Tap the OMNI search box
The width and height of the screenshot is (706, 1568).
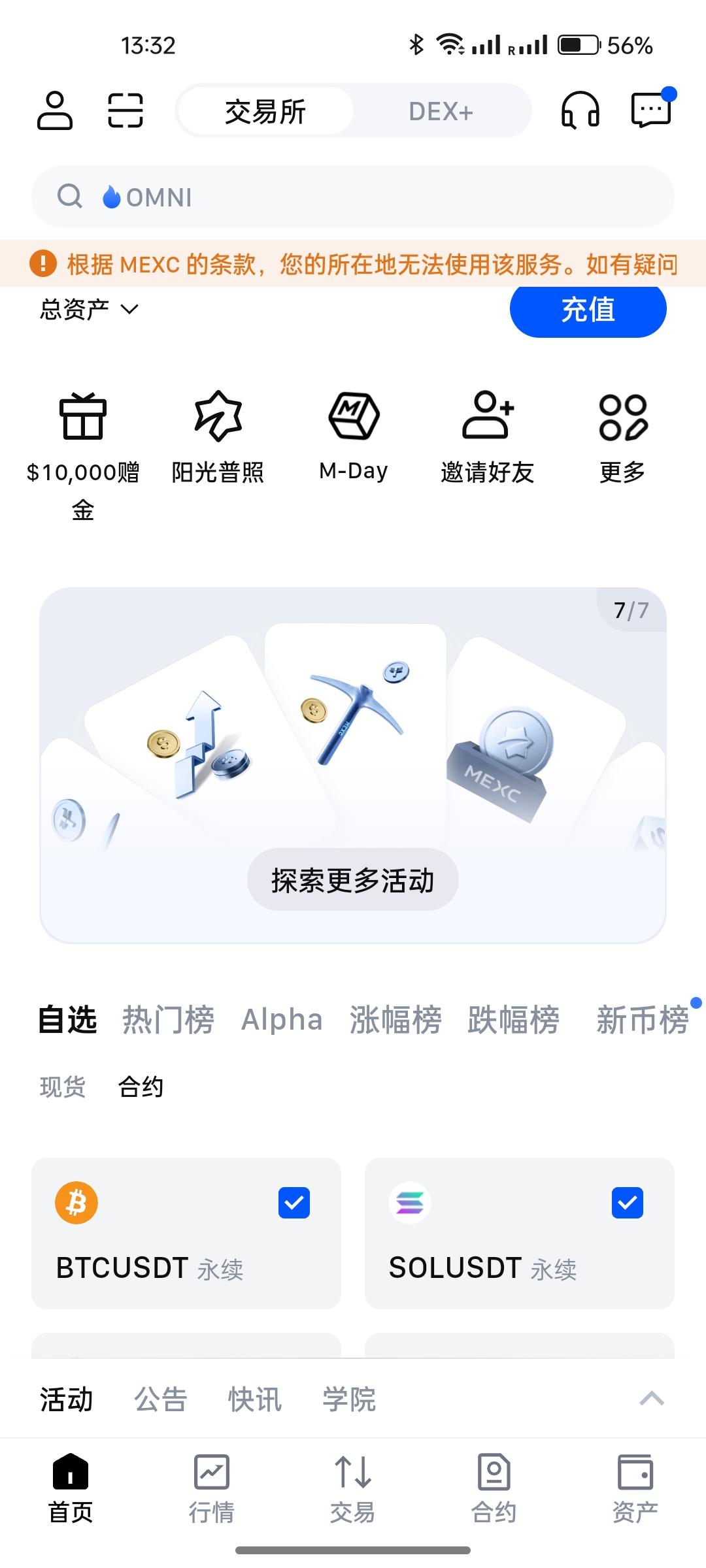pyautogui.click(x=353, y=197)
